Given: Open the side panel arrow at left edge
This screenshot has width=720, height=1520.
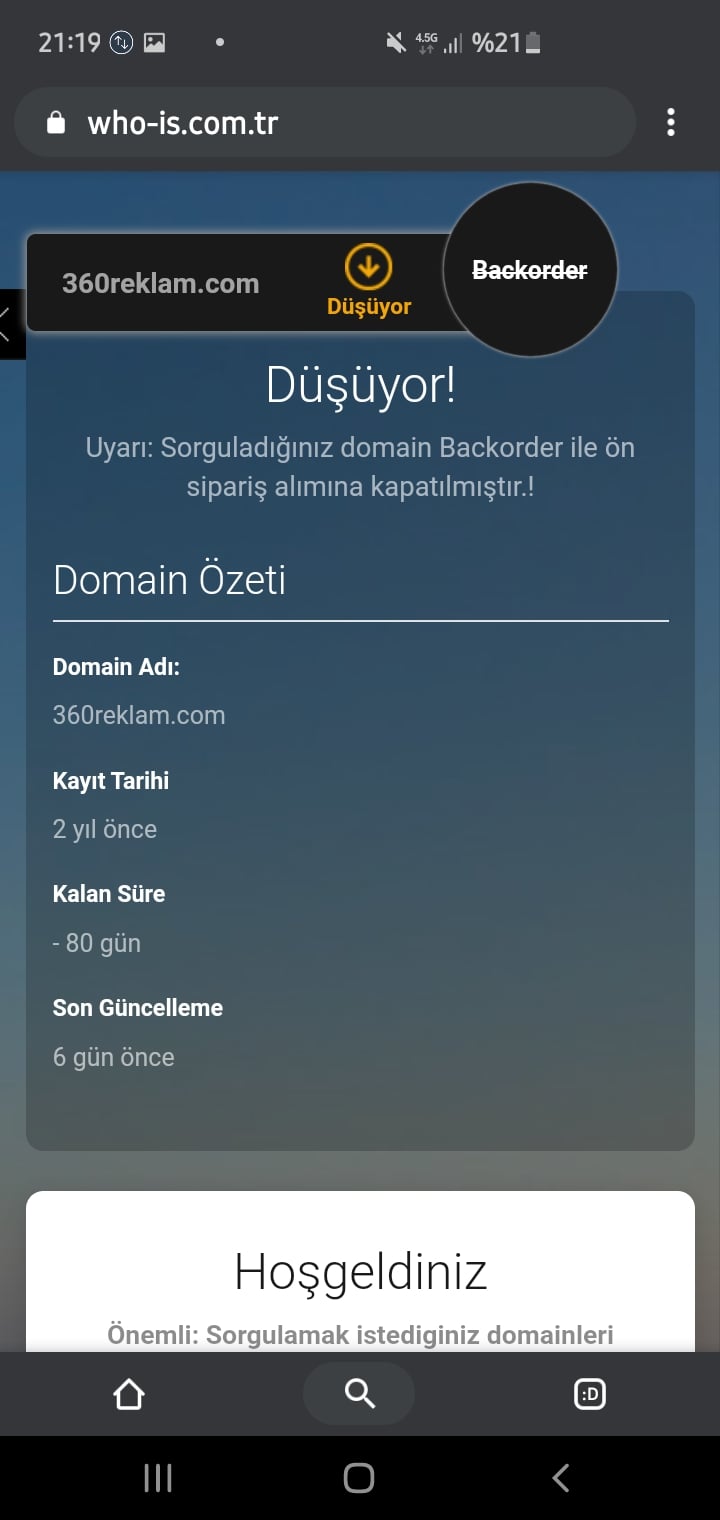Looking at the screenshot, I should [x=10, y=324].
